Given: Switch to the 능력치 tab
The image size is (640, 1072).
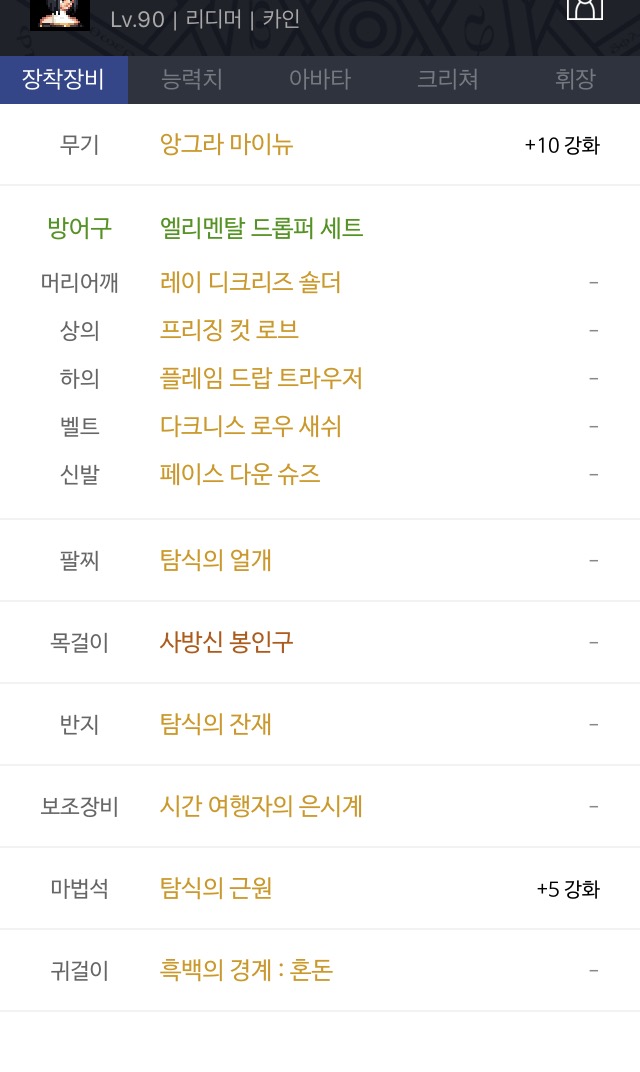Looking at the screenshot, I should [x=191, y=79].
